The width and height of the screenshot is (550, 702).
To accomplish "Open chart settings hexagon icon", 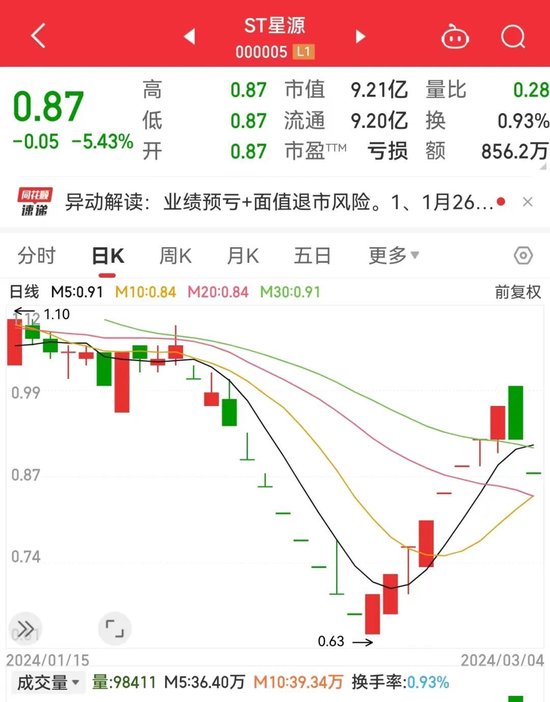I will tap(523, 256).
